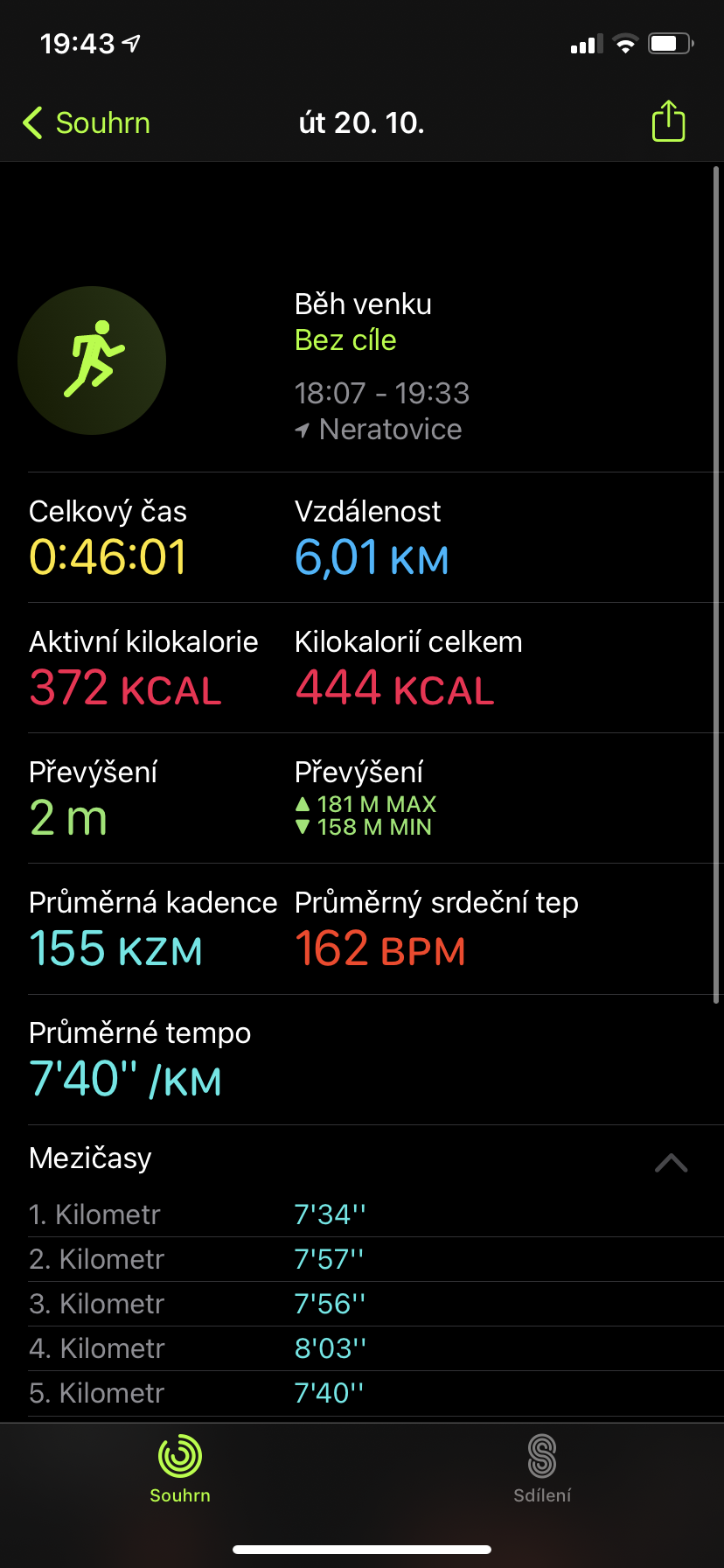
Task: Share this workout summary
Action: 669,121
